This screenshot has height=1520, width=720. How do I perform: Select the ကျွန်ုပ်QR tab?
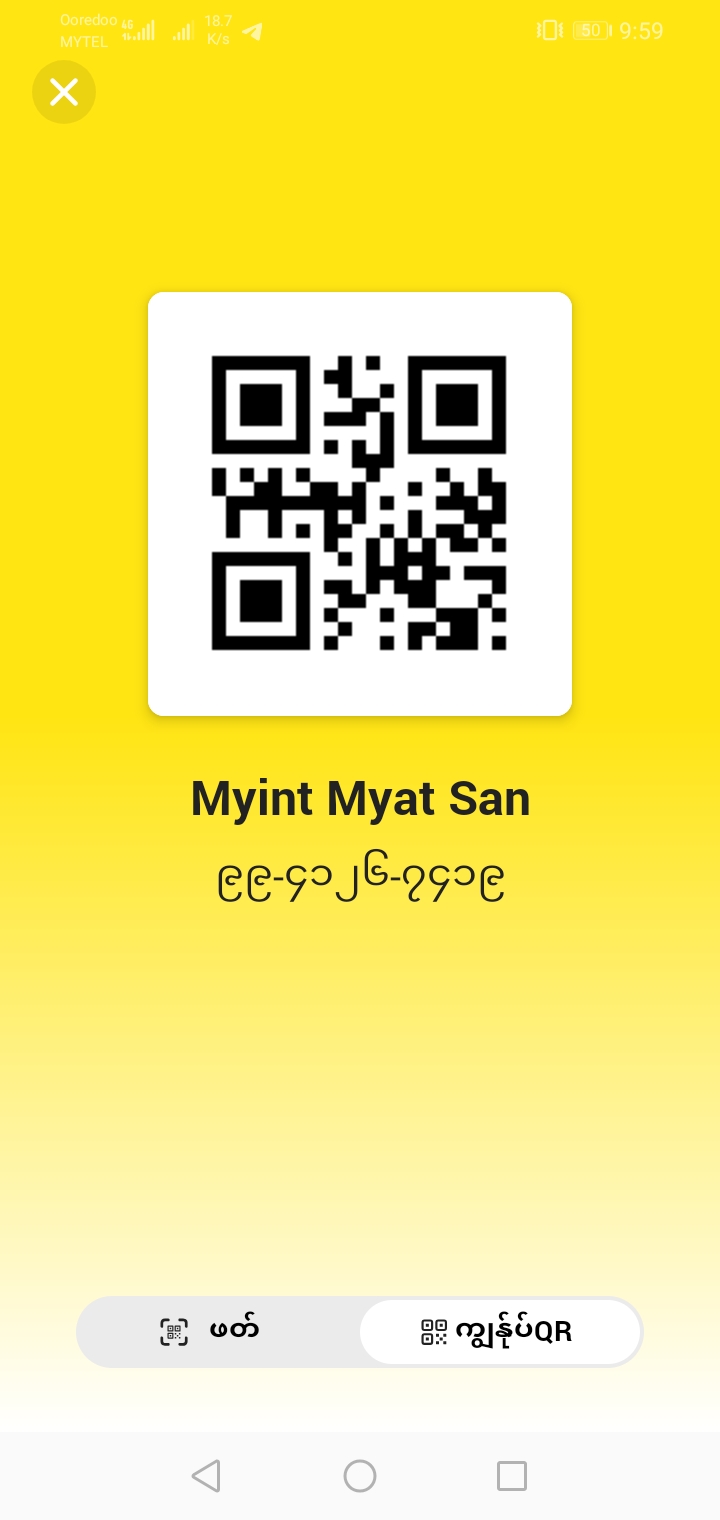click(499, 1331)
